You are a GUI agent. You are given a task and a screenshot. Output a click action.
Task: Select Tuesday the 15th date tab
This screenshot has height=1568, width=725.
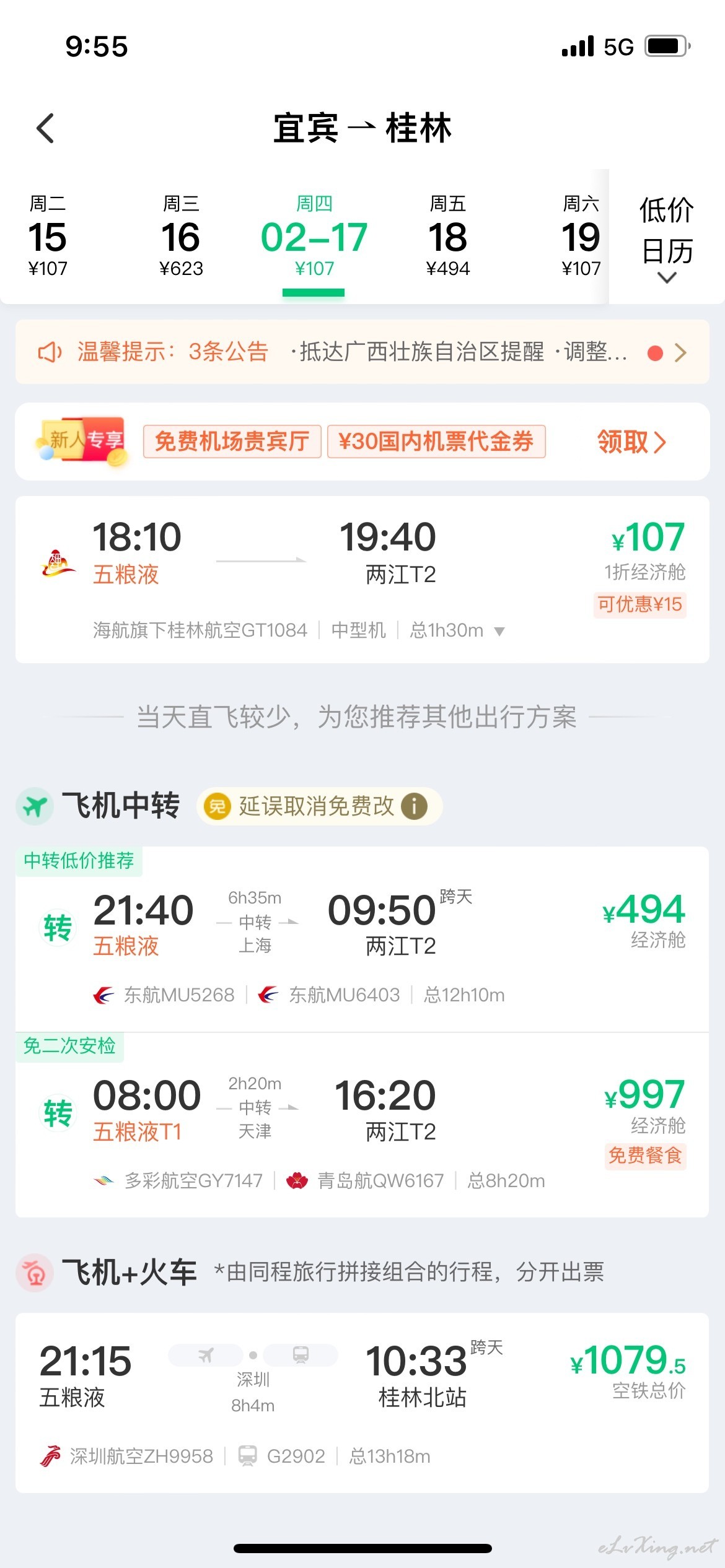48,235
